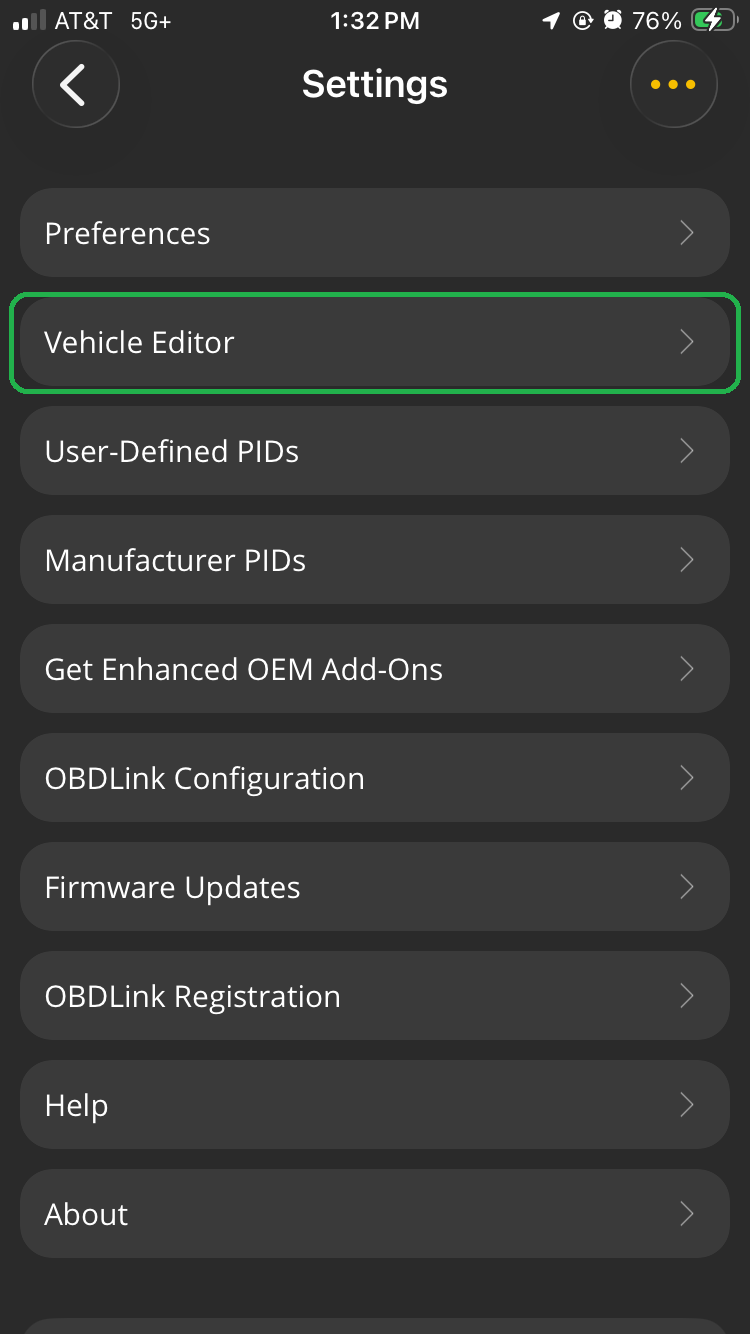
Task: Tap the cellular signal bars
Action: 31,19
